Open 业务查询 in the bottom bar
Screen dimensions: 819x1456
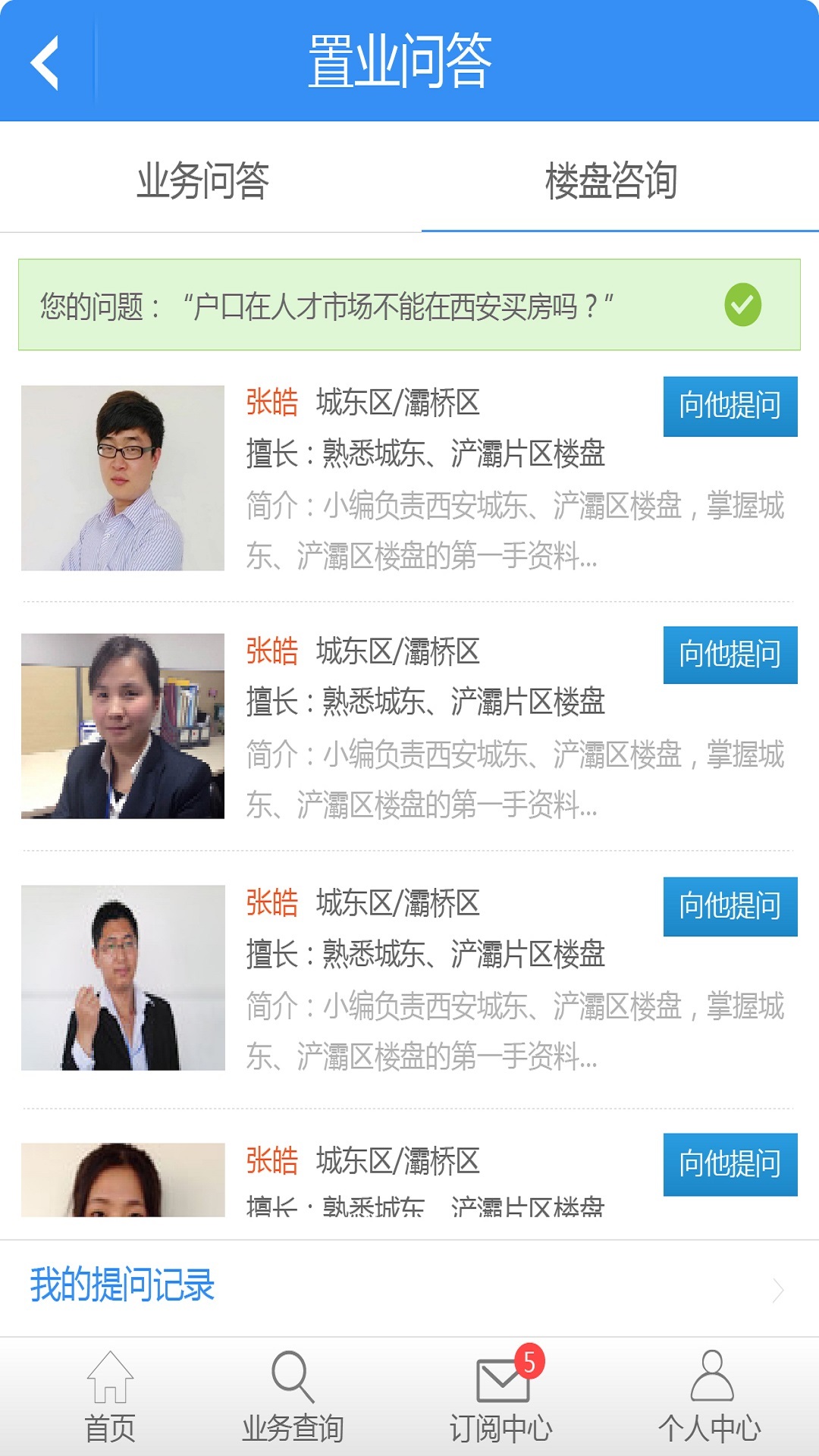[293, 1397]
